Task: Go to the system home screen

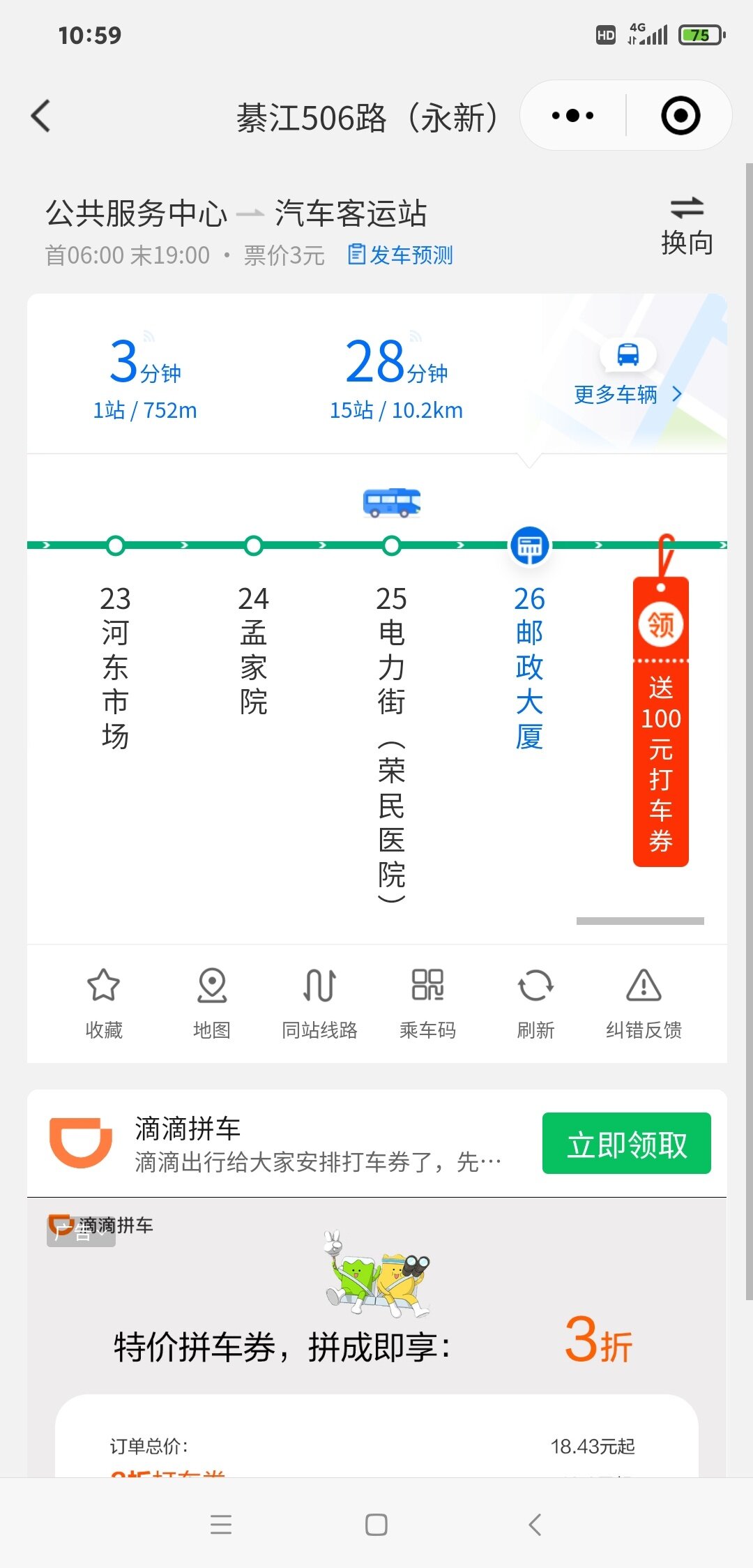Action: [376, 1525]
